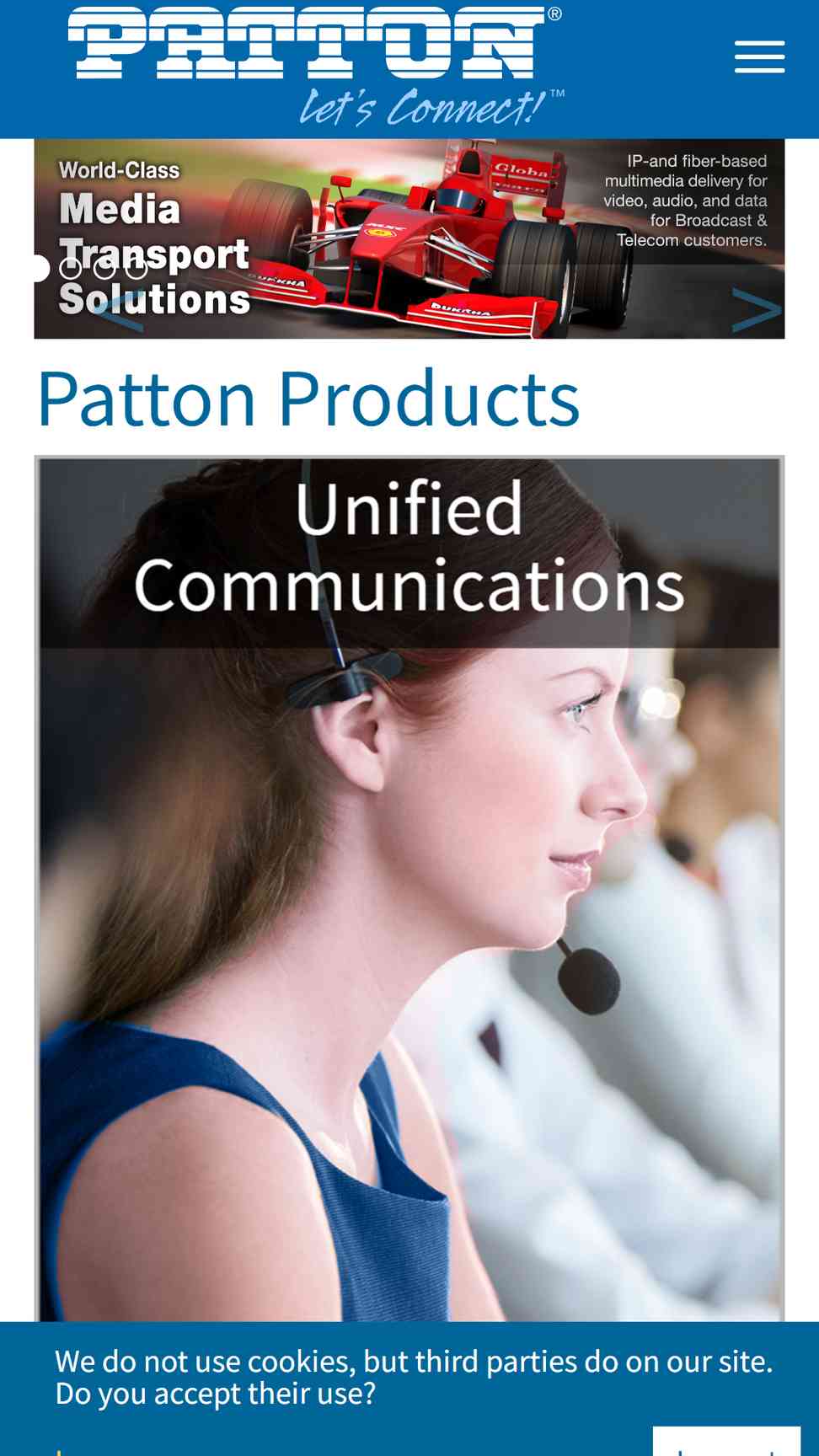Viewport: 819px width, 1456px height.
Task: Open the hamburger navigation menu
Action: (759, 57)
